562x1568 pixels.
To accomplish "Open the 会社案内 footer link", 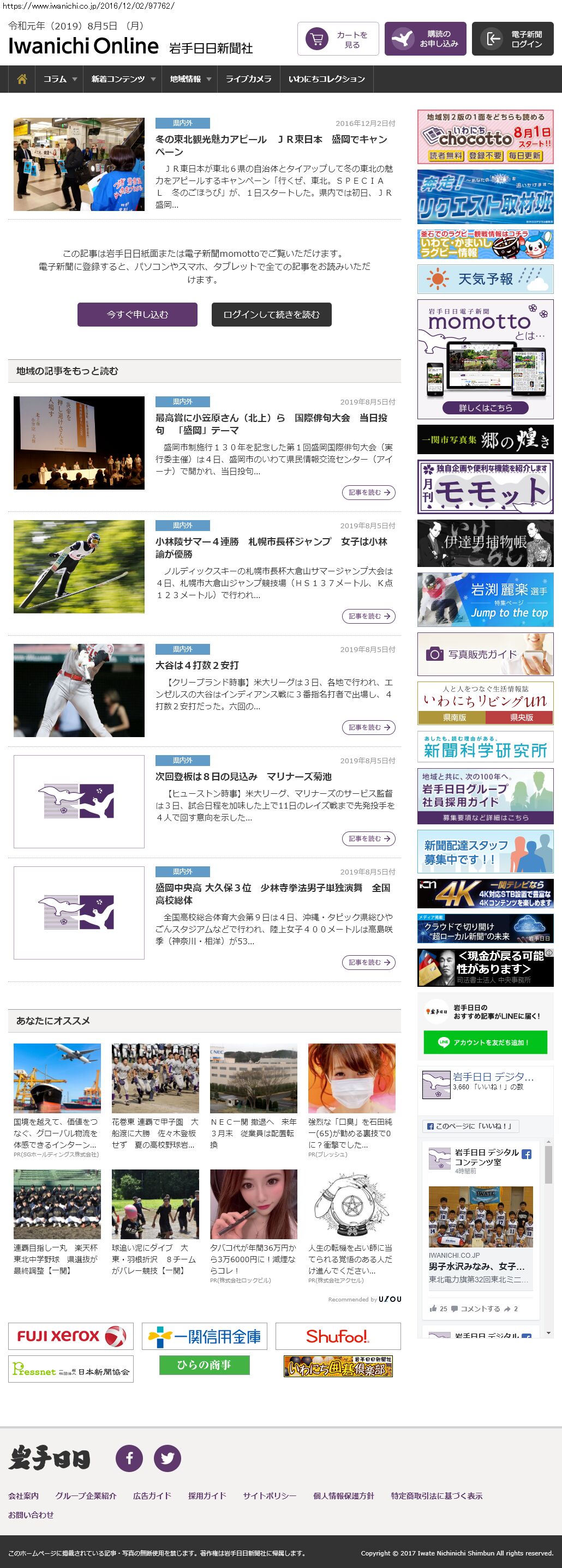I will [23, 1495].
